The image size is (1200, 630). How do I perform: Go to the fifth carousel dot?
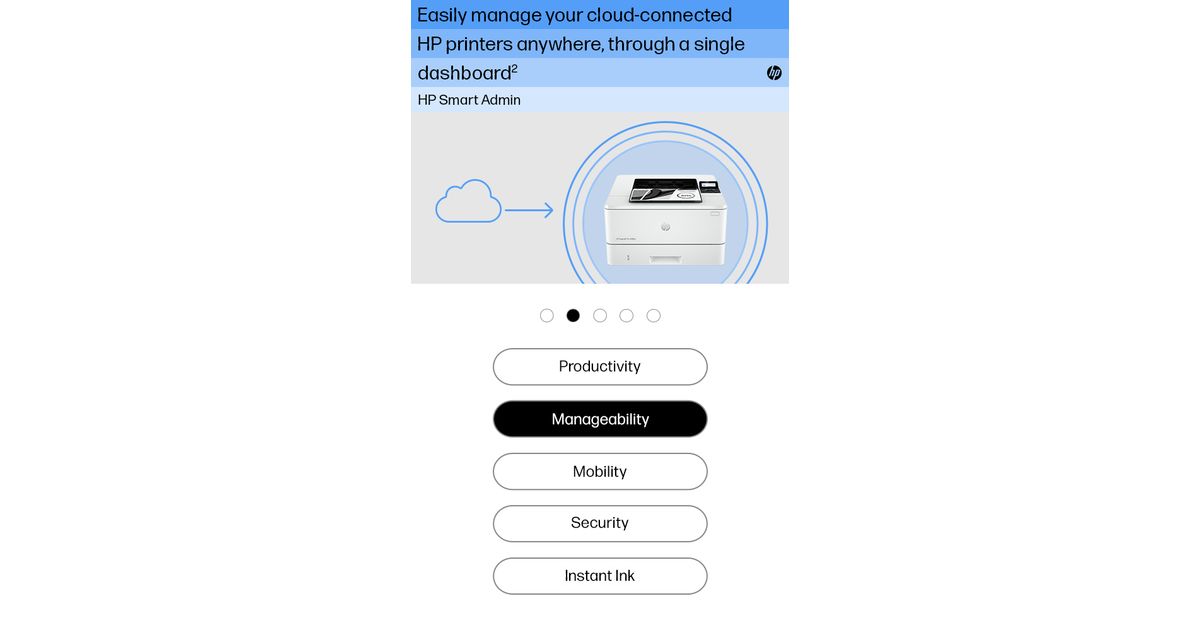tap(653, 315)
